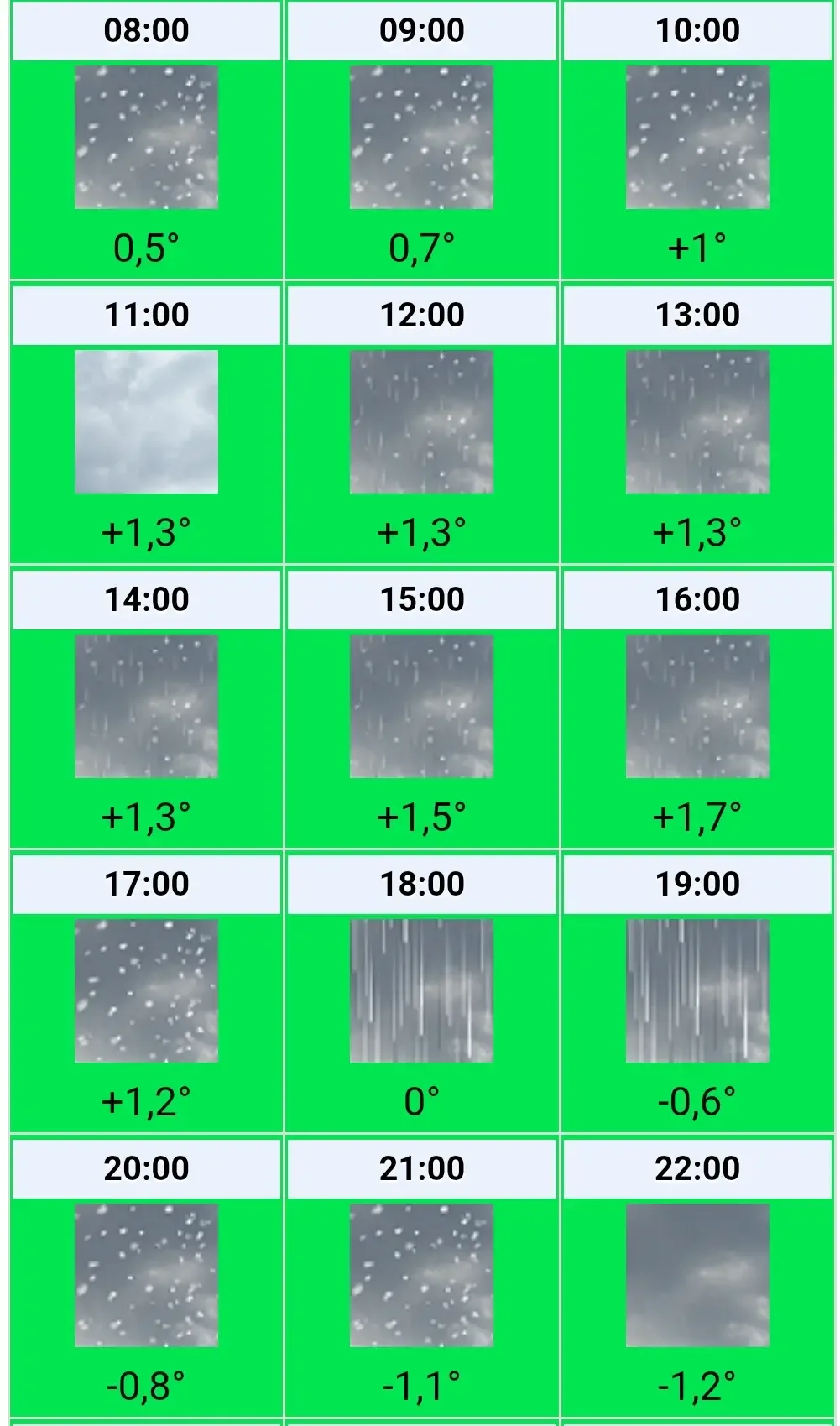Open the 18:00 tile showing 0°
Viewport: 840px width, 1426px height.
pos(421,991)
